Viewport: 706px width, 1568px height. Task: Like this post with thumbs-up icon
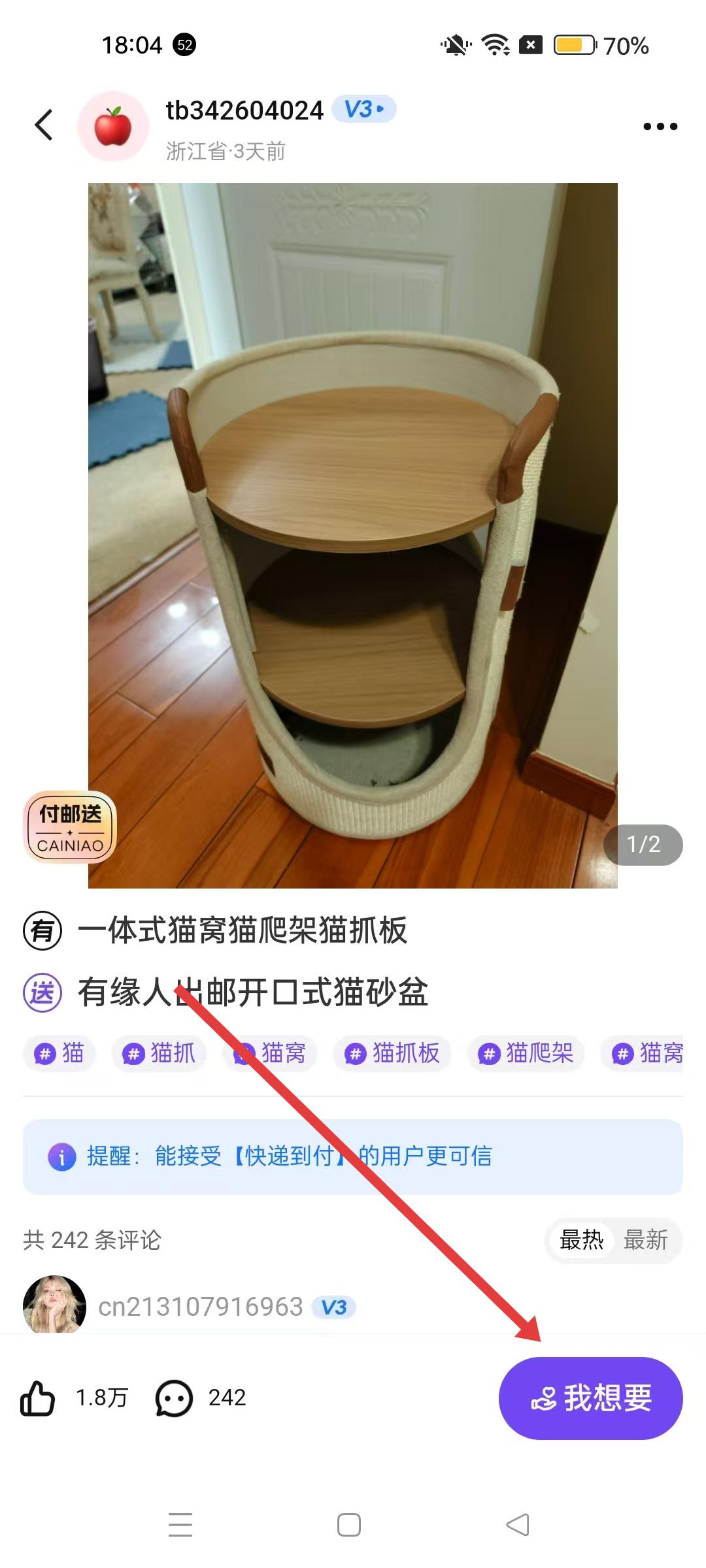tap(38, 1398)
